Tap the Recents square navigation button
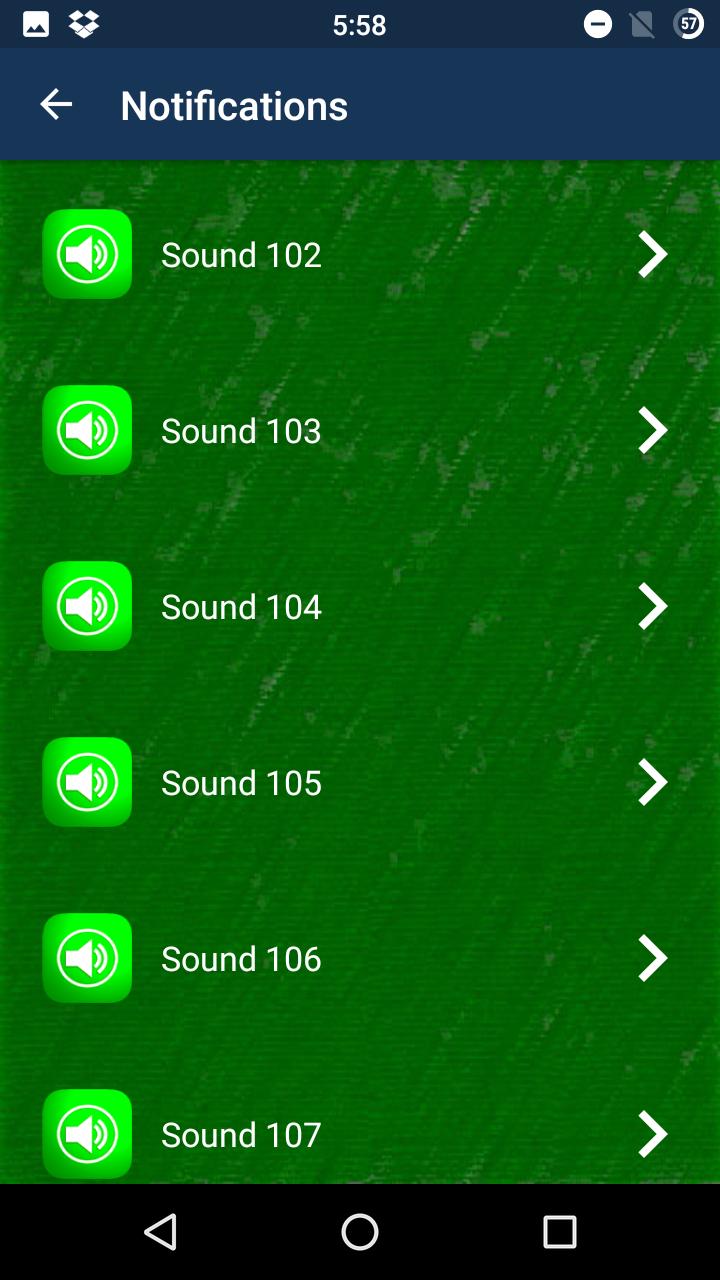Screen dimensions: 720x1280 pos(560,1232)
